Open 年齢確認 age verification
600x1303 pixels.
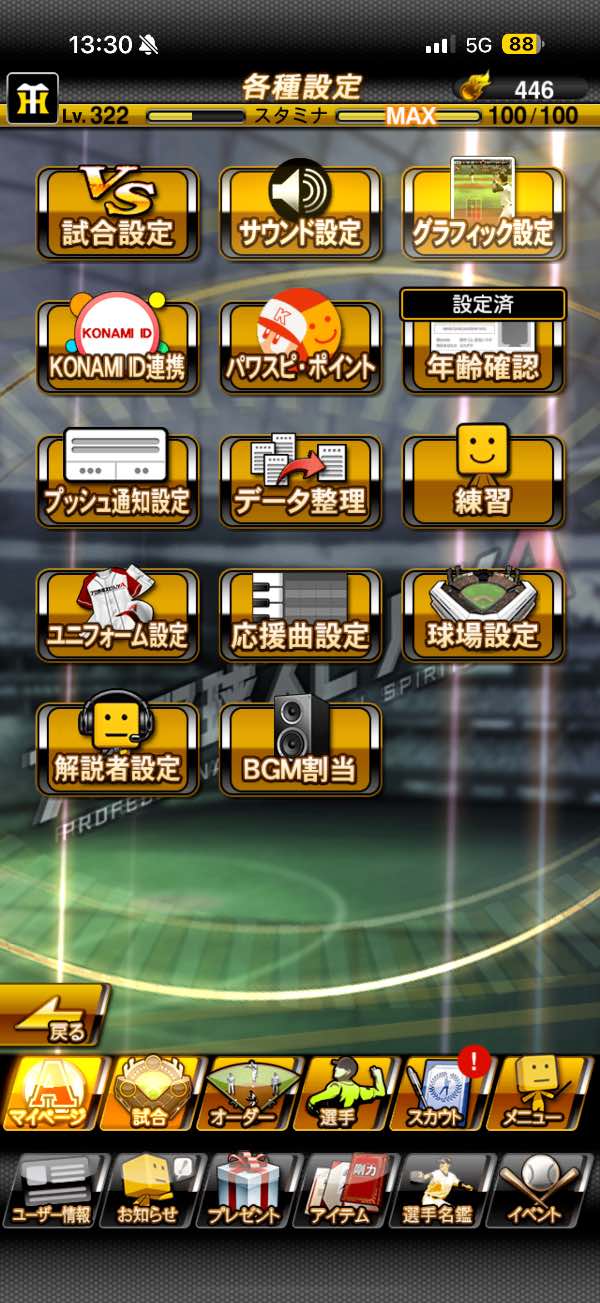[x=483, y=348]
